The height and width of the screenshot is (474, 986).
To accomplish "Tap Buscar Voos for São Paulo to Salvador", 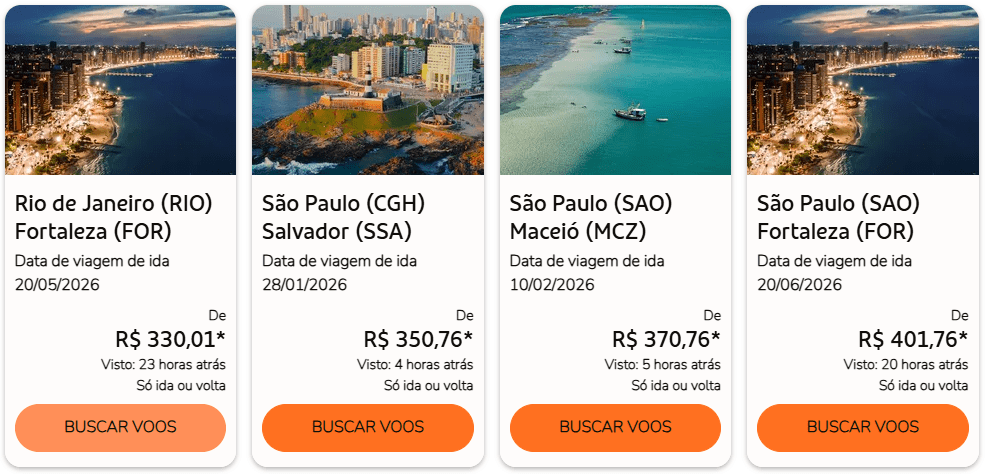I will pos(367,427).
